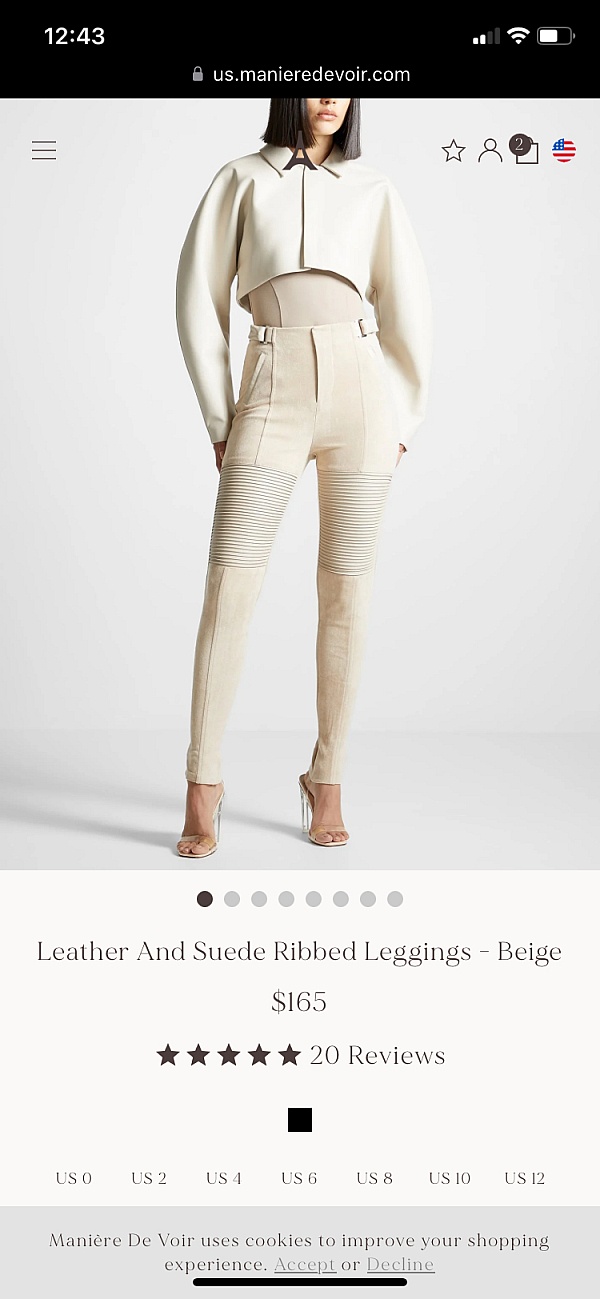The height and width of the screenshot is (1299, 600).
Task: Accept the cookies notice
Action: pos(305,1265)
